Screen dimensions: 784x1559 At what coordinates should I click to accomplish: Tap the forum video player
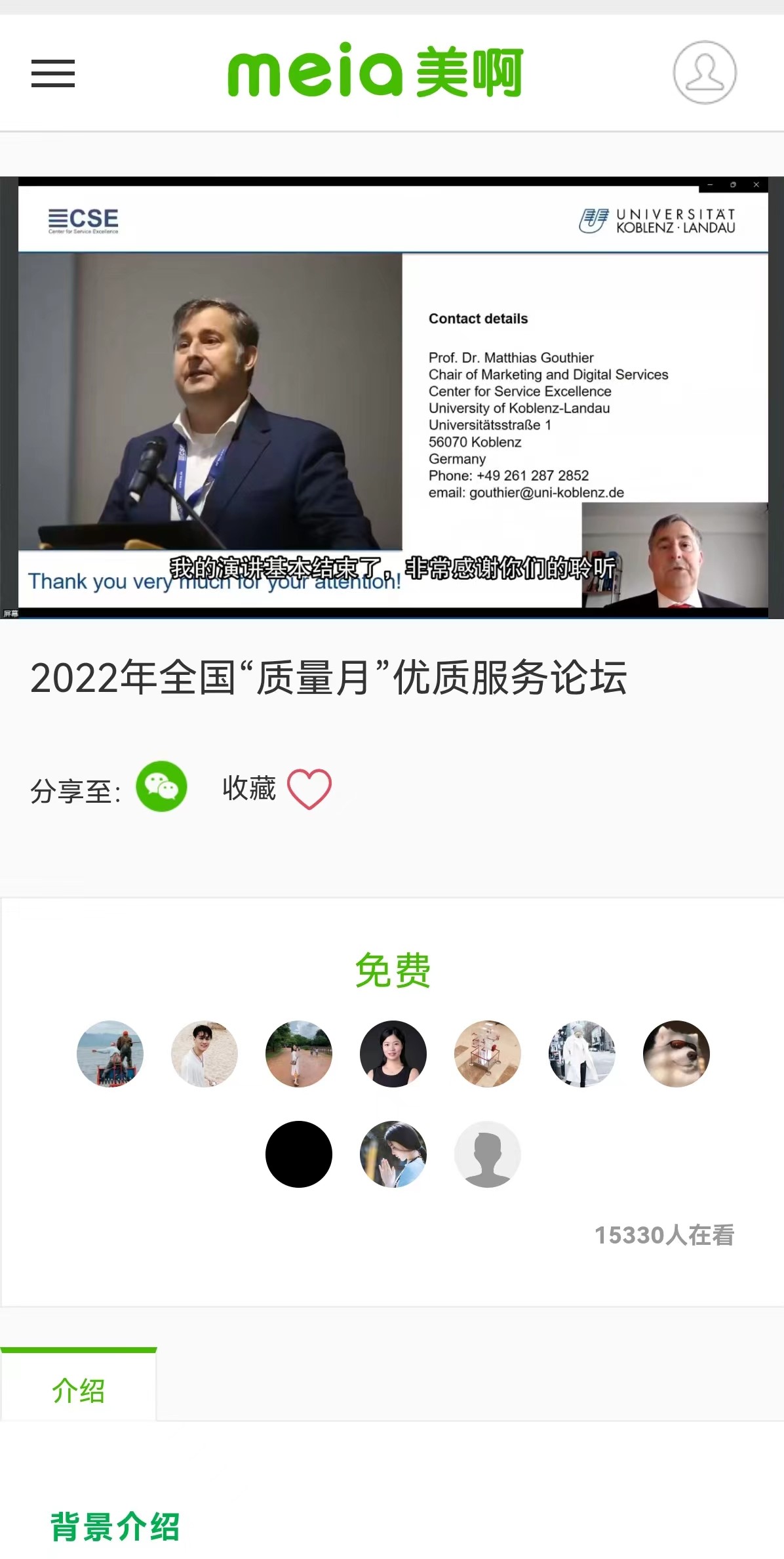pyautogui.click(x=392, y=397)
